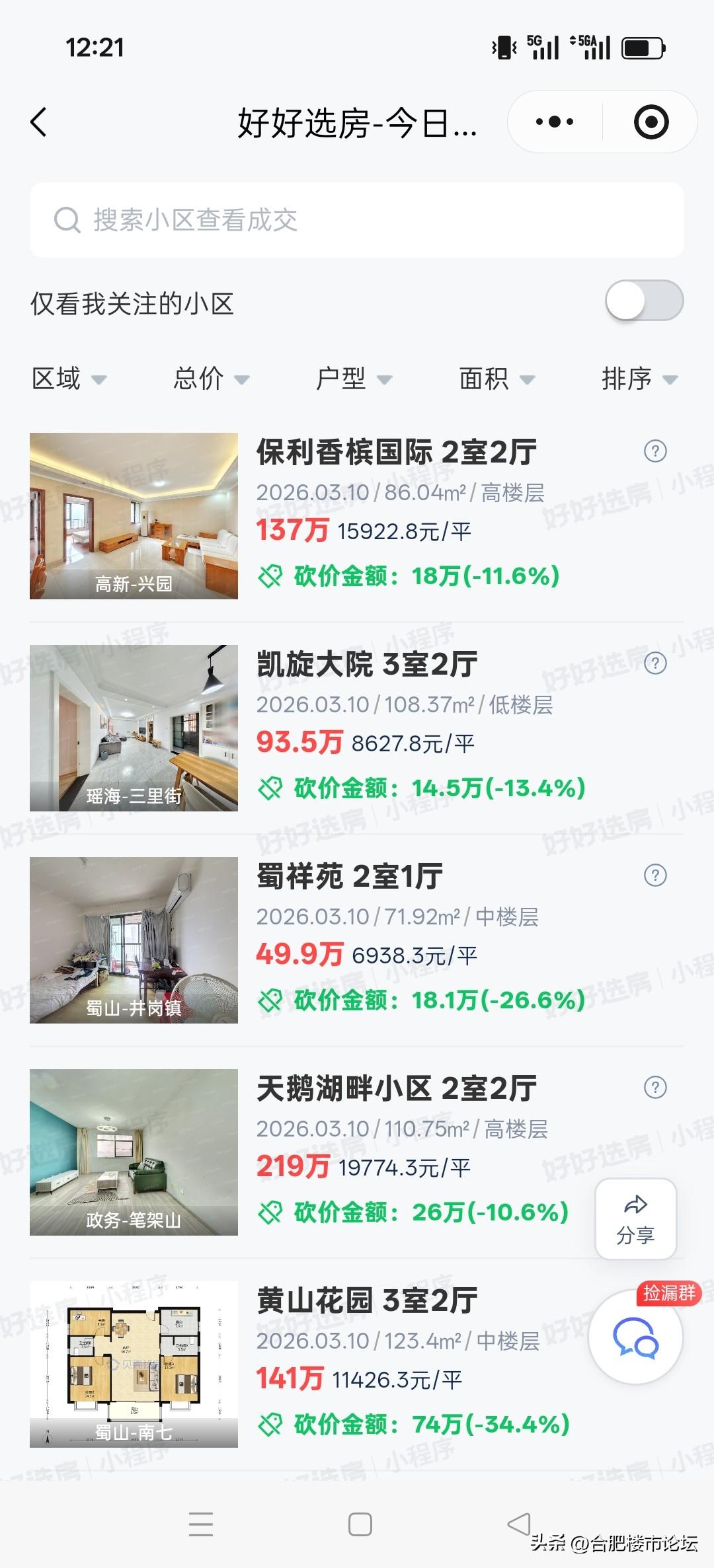Image resolution: width=714 pixels, height=1568 pixels.
Task: Tap the 捡漏群 red label button
Action: (668, 1294)
